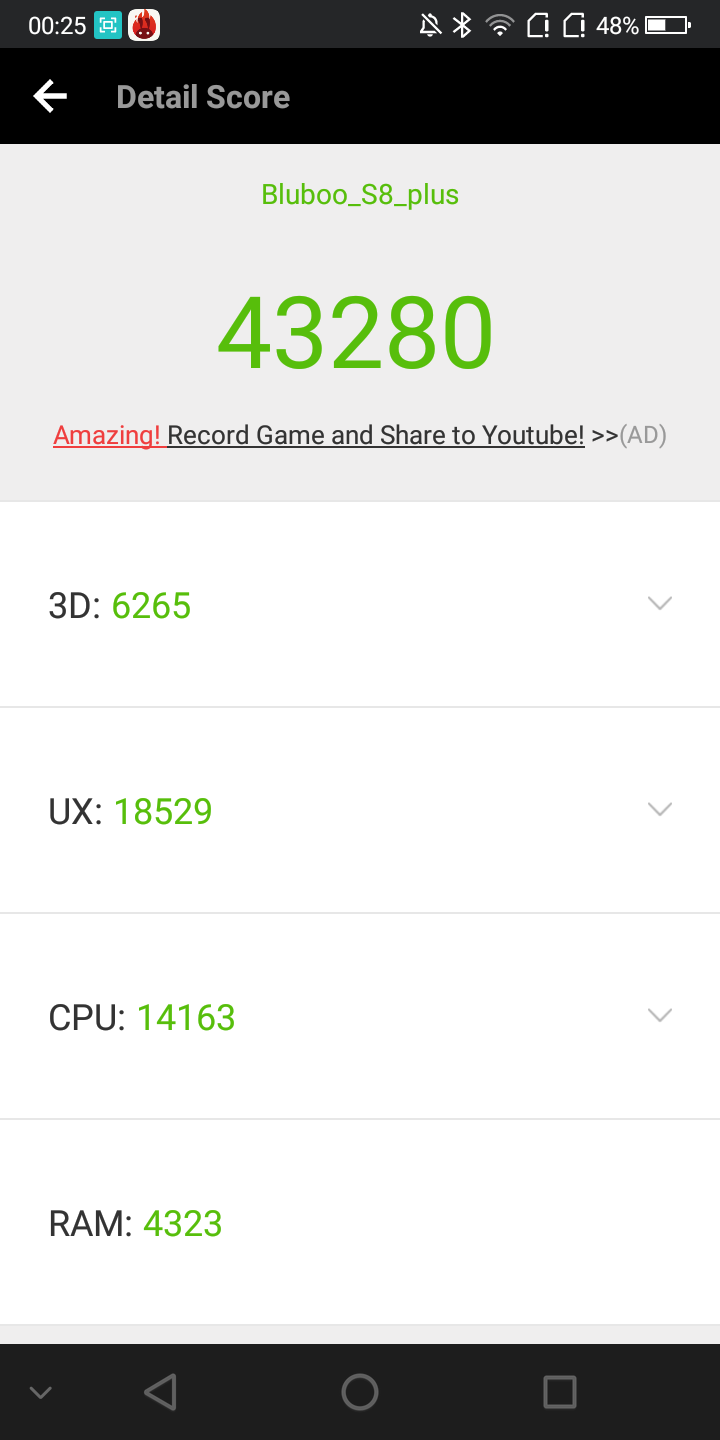The height and width of the screenshot is (1440, 720).
Task: Open recent apps from navigation bar
Action: 560,1392
